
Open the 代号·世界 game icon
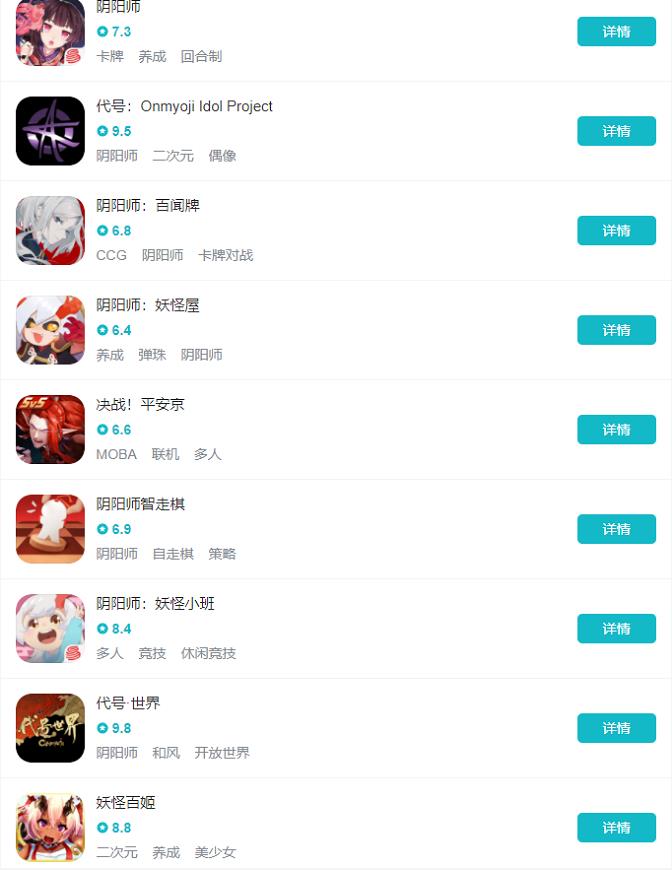[50, 728]
